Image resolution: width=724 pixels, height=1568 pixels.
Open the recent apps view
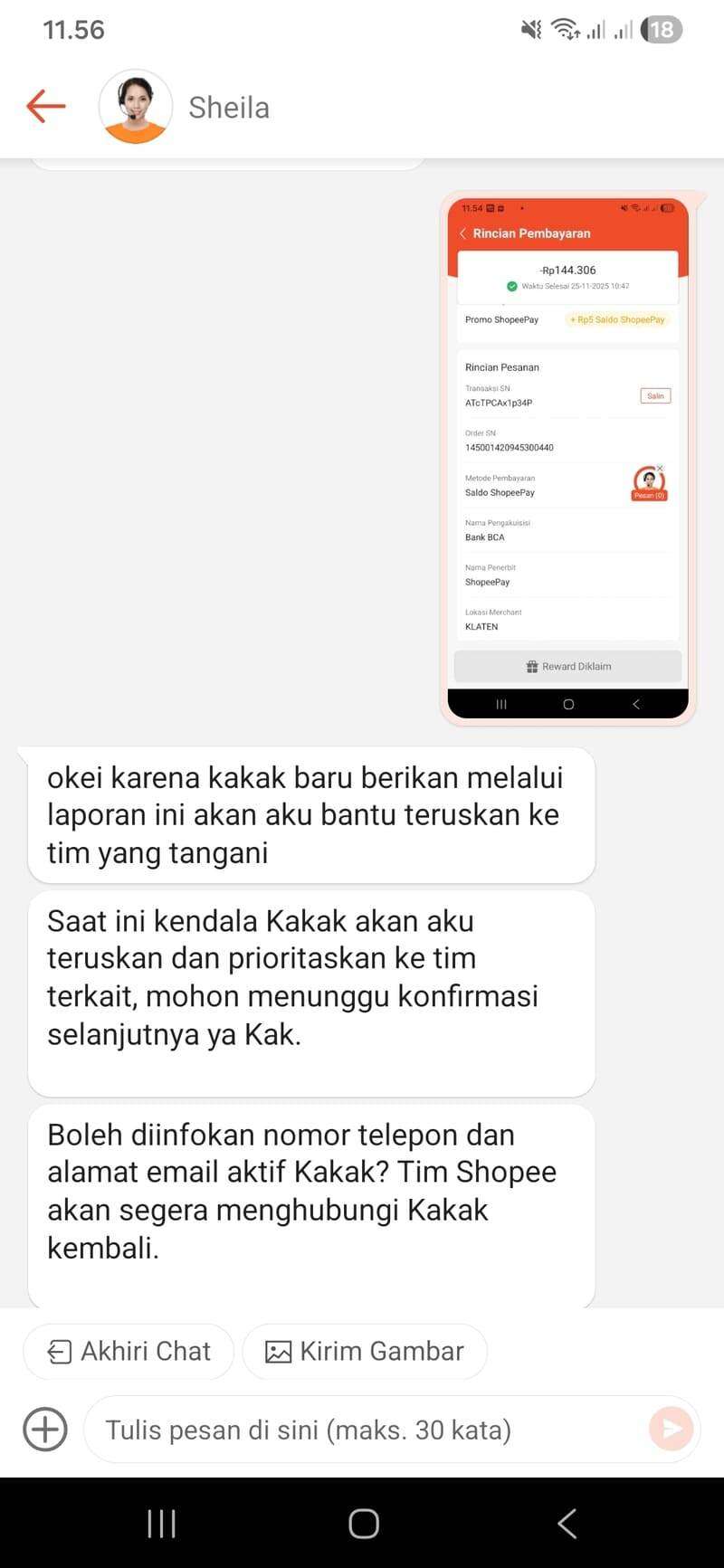click(x=161, y=1524)
